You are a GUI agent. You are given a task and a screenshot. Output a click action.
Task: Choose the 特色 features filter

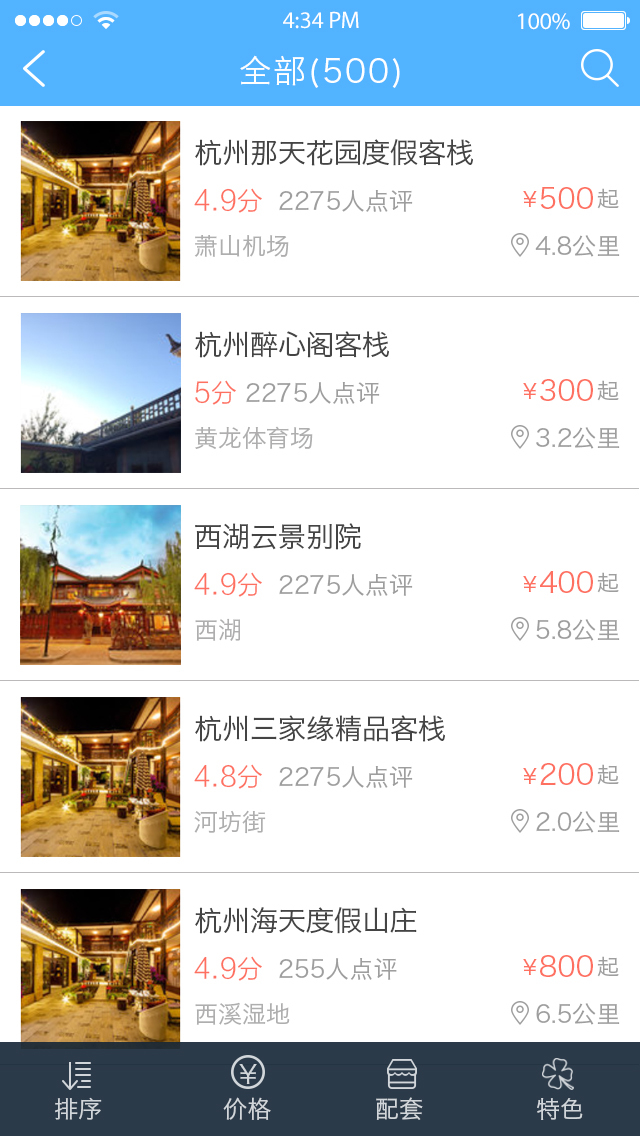tap(559, 1089)
